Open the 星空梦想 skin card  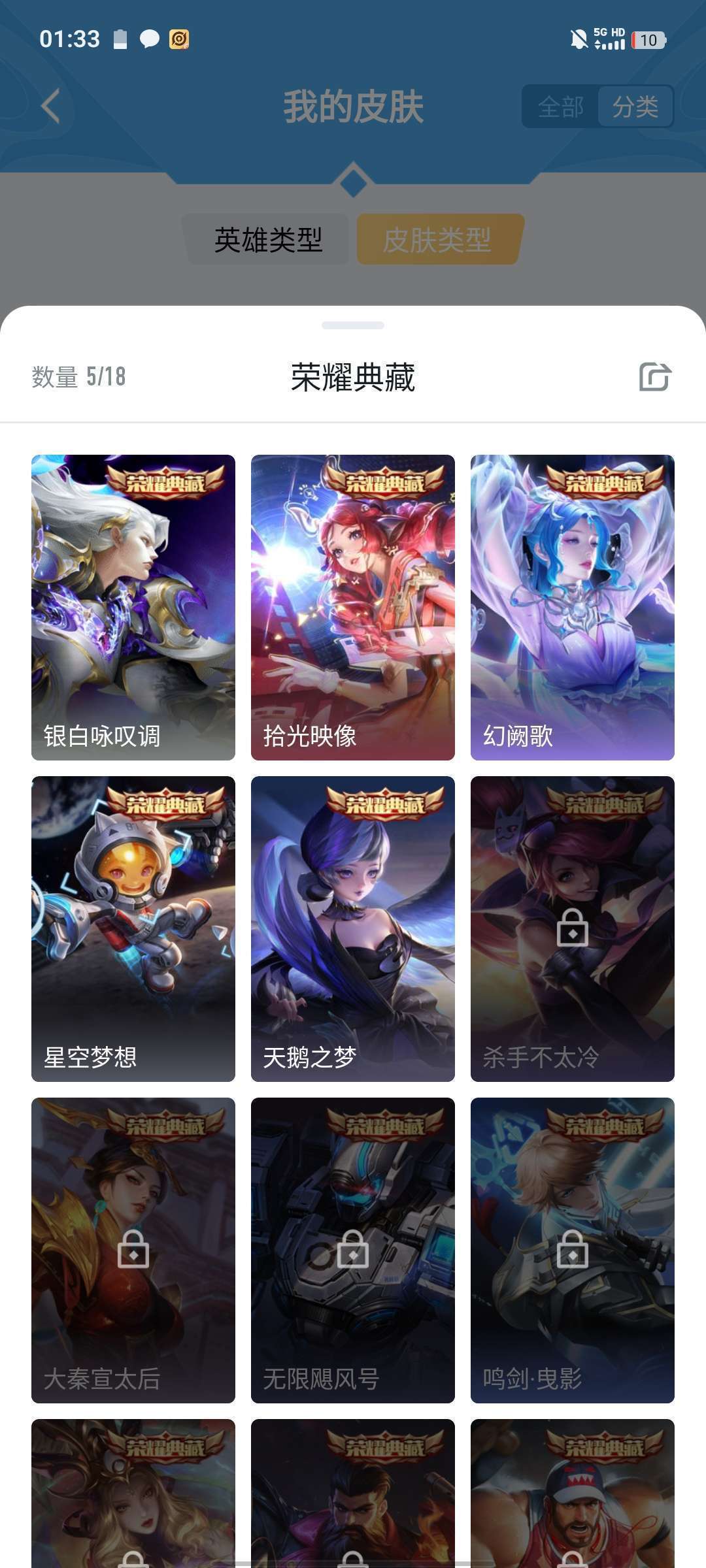click(x=133, y=928)
